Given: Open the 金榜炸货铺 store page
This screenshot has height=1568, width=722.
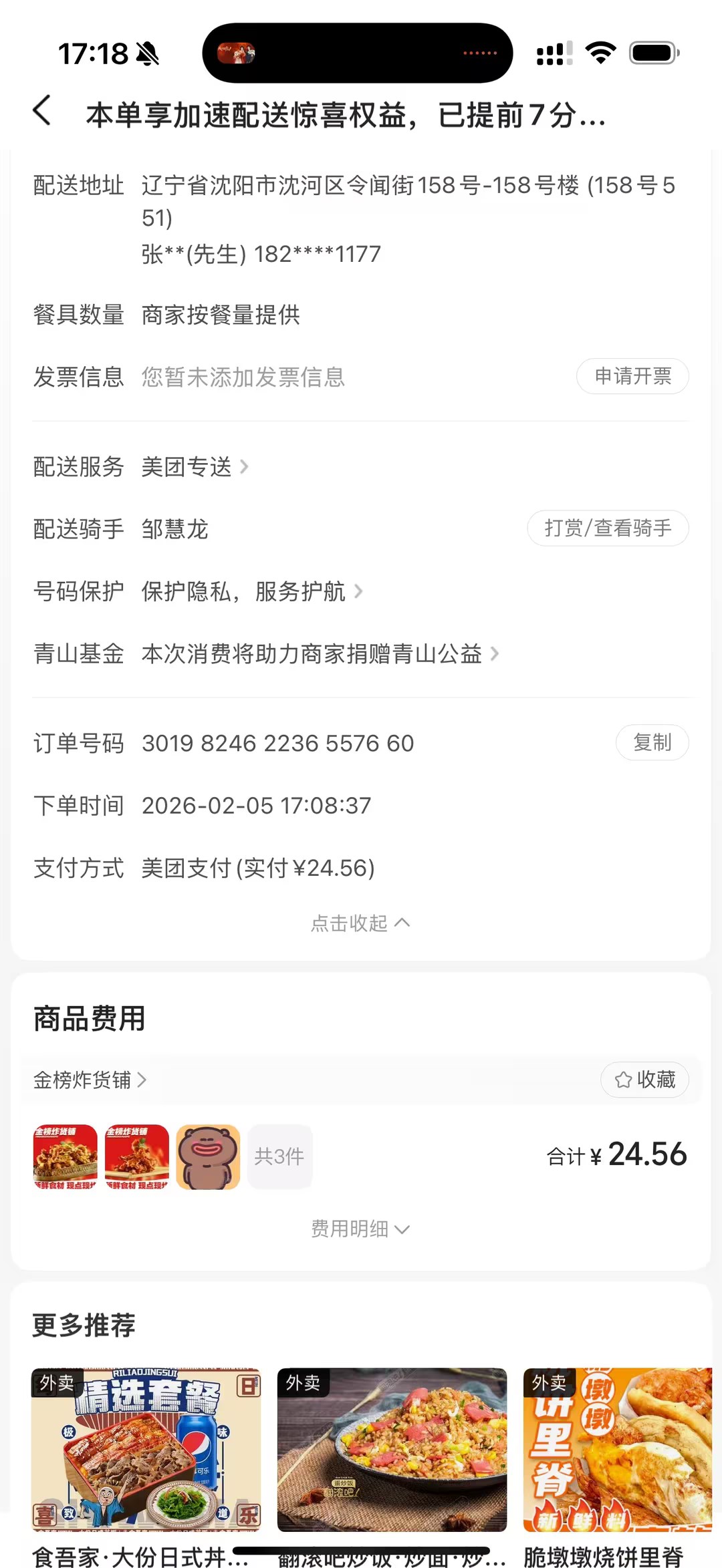Looking at the screenshot, I should [90, 1080].
